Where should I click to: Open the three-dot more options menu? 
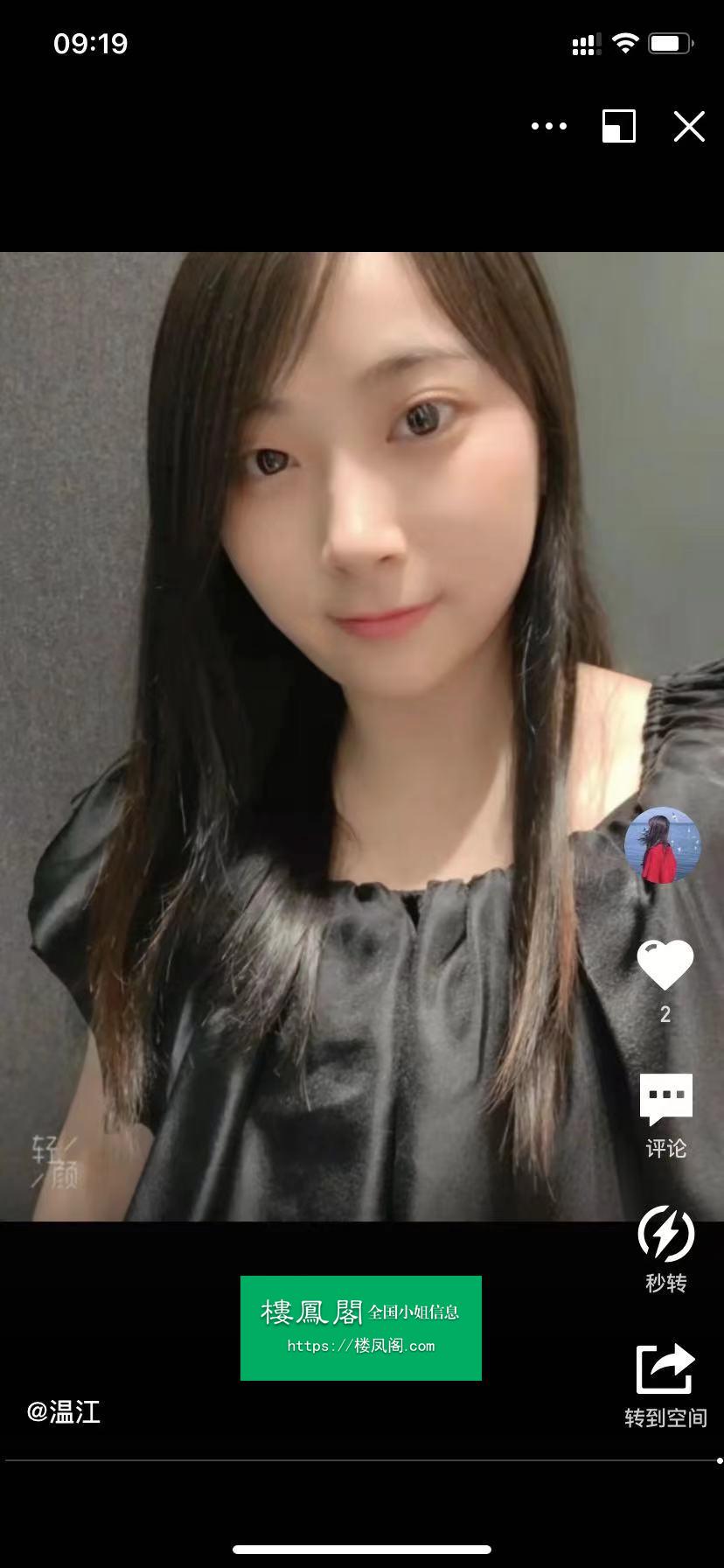pos(549,126)
